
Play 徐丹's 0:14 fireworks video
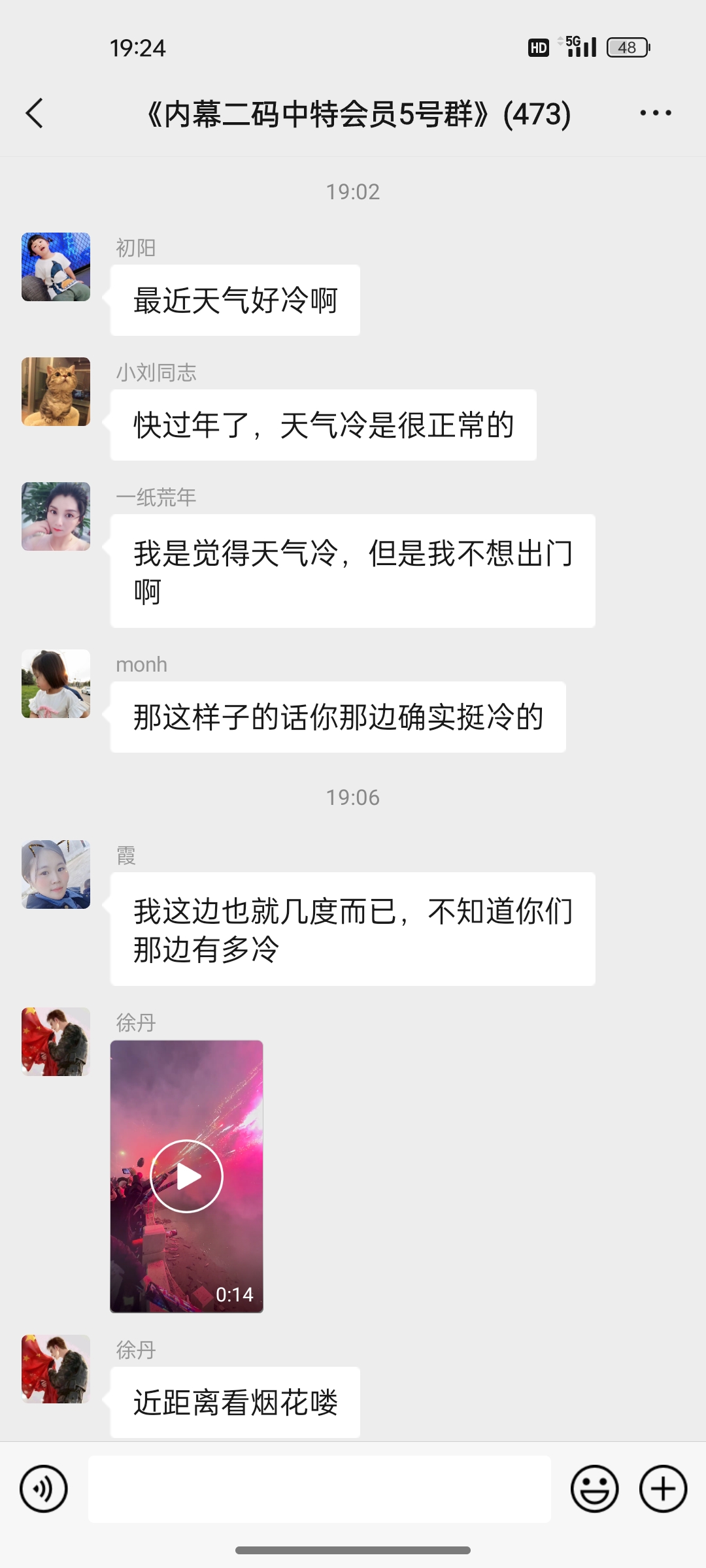(186, 1176)
